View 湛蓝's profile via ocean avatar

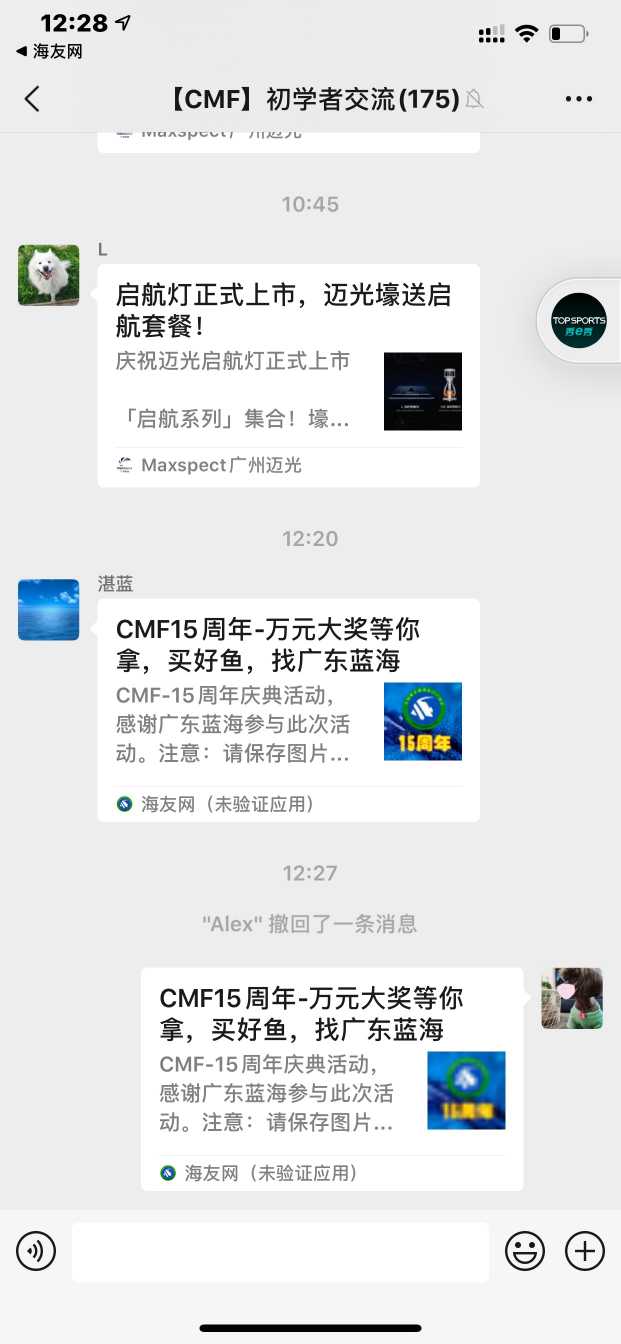pos(48,610)
